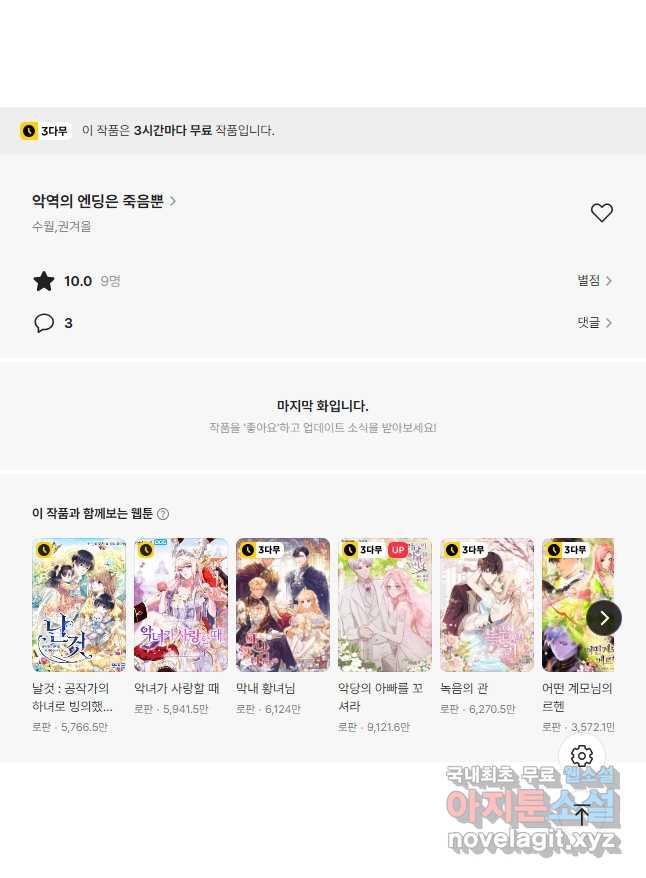Open the 악녀가 사랑할 때 webtoon
Screen dimensions: 646x878
click(x=181, y=605)
